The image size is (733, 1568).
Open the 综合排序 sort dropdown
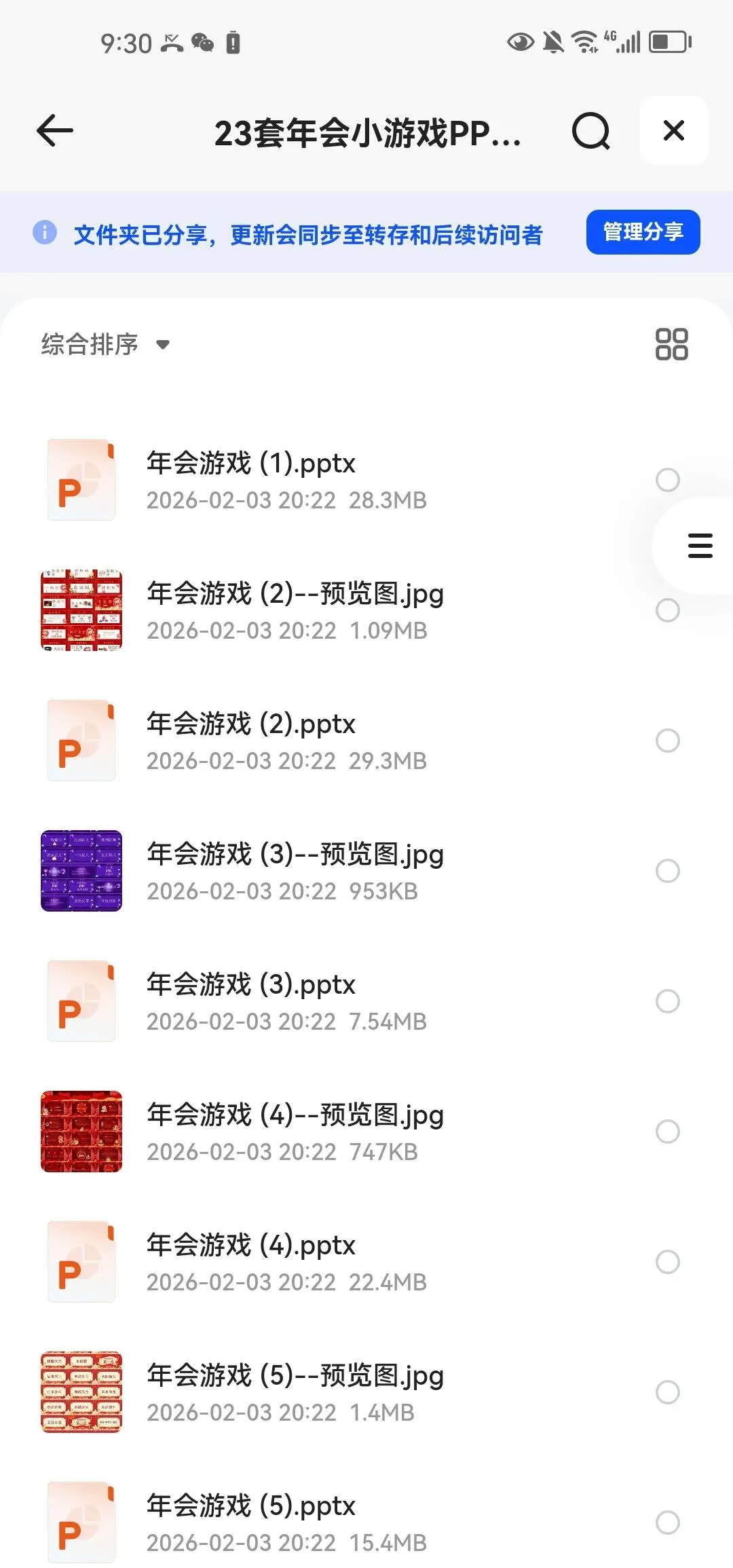[x=105, y=344]
